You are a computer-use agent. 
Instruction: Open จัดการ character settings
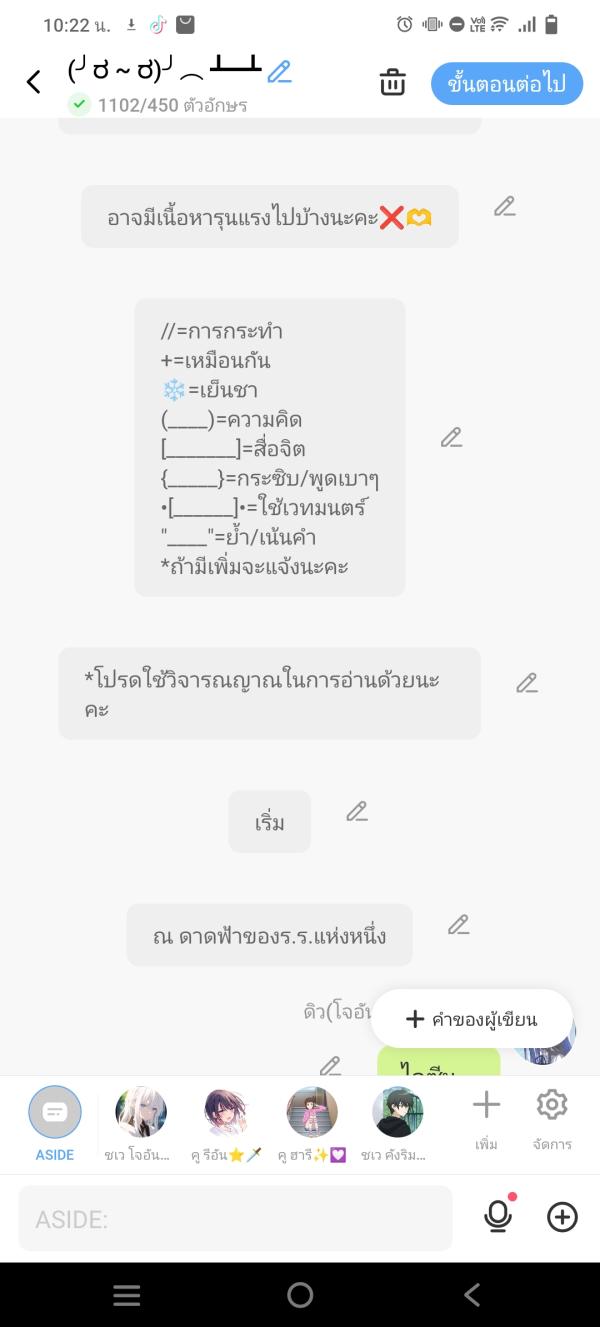[x=551, y=1117]
